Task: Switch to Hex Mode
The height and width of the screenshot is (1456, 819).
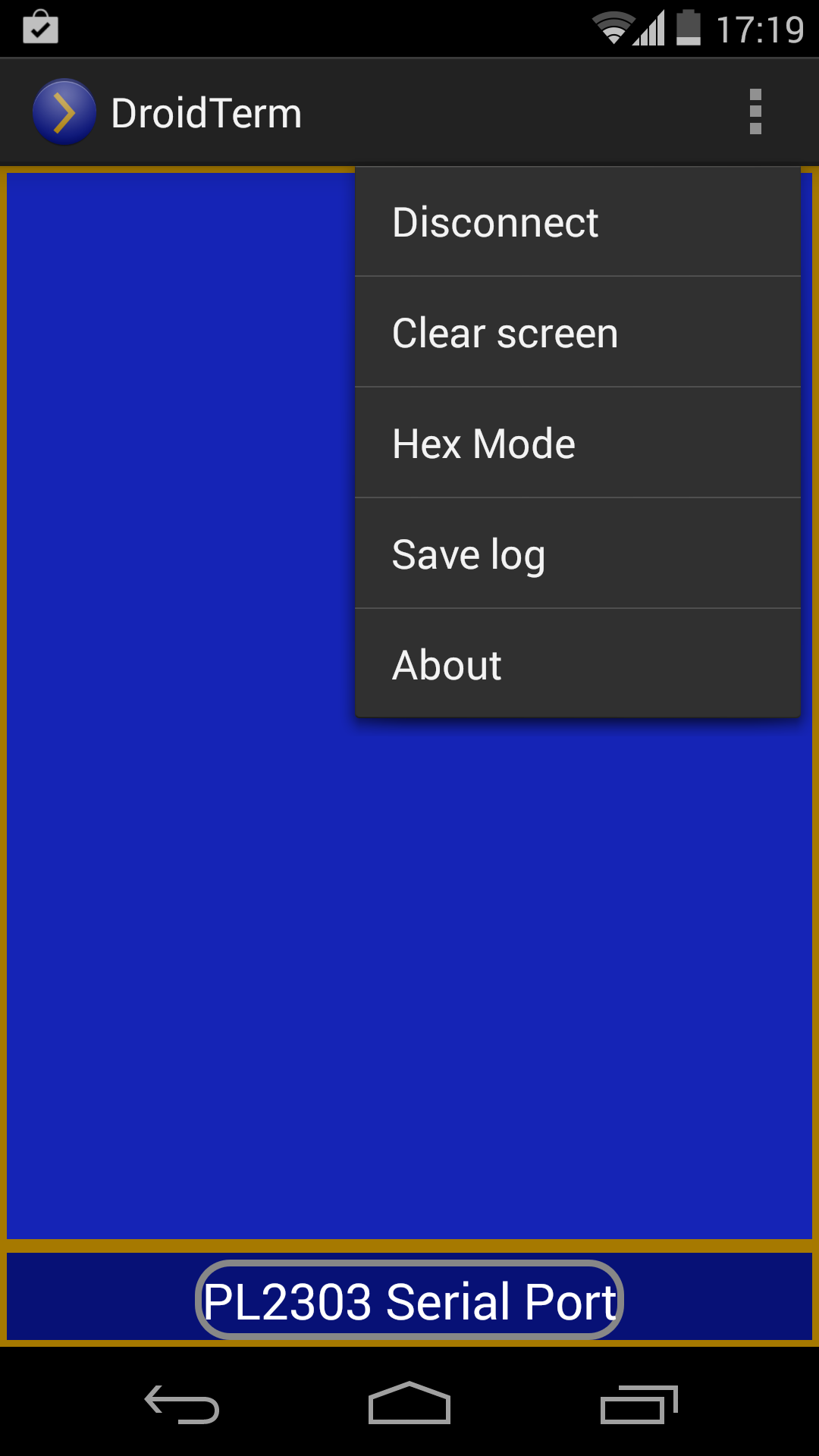Action: pyautogui.click(x=576, y=444)
